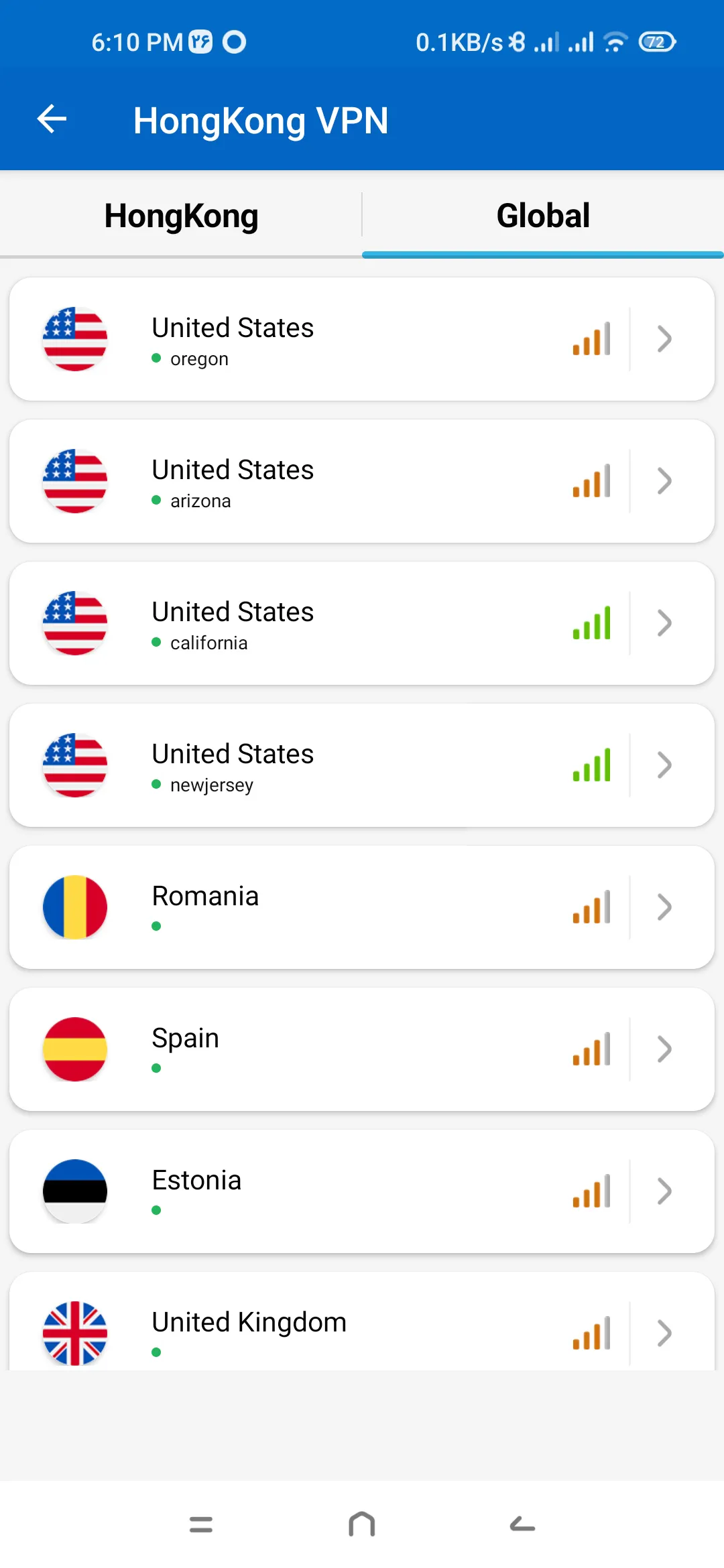724x1568 pixels.
Task: Go back using the header arrow
Action: coord(52,120)
